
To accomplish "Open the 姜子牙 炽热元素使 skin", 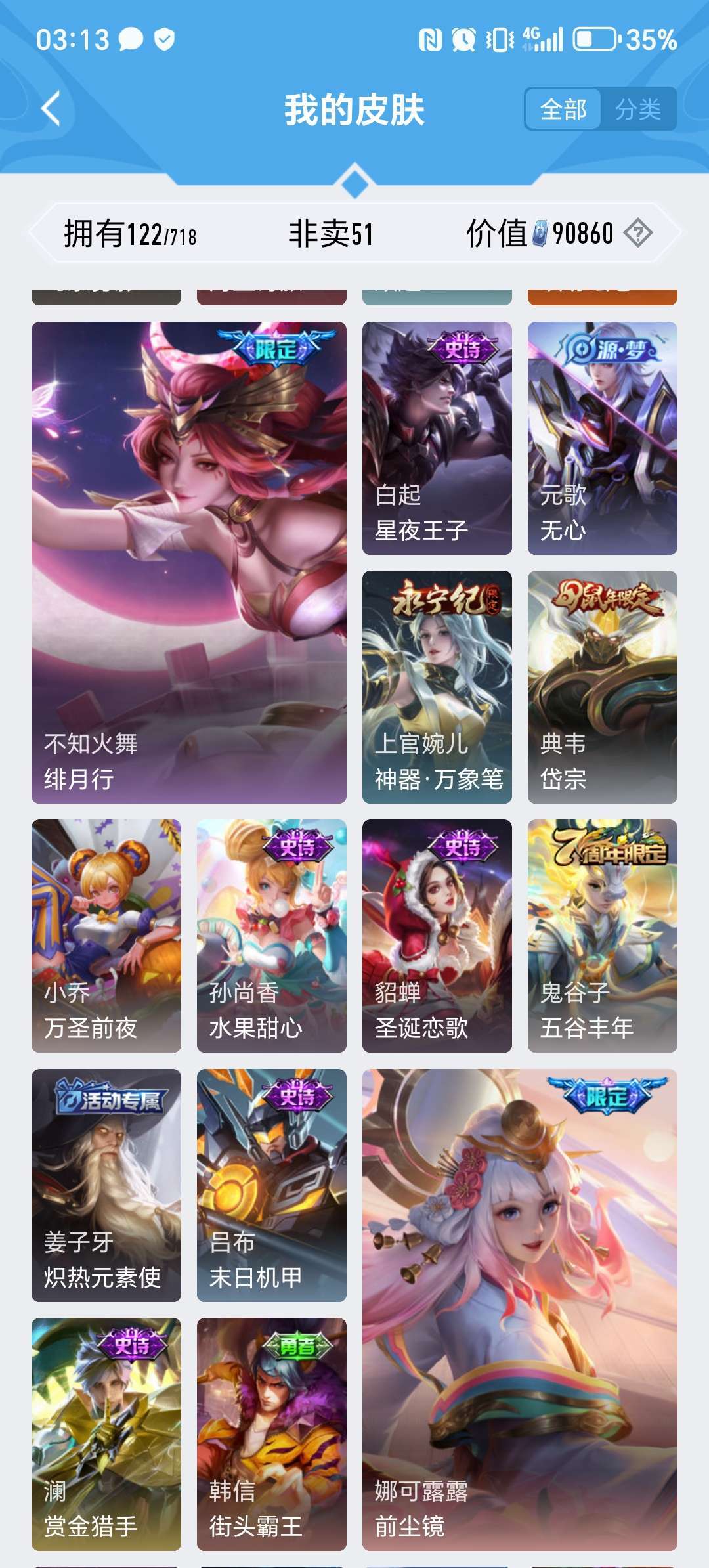I will coord(106,1185).
